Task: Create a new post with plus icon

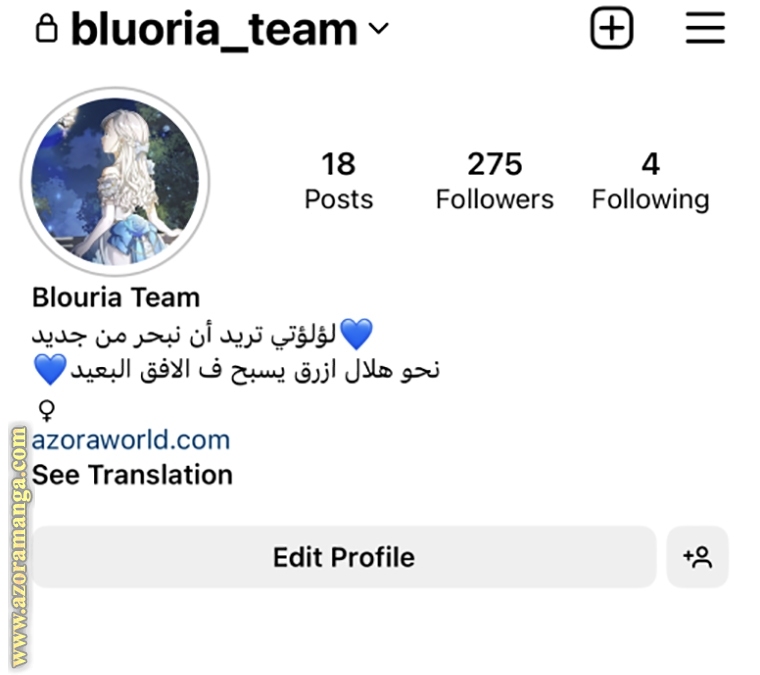Action: point(612,28)
